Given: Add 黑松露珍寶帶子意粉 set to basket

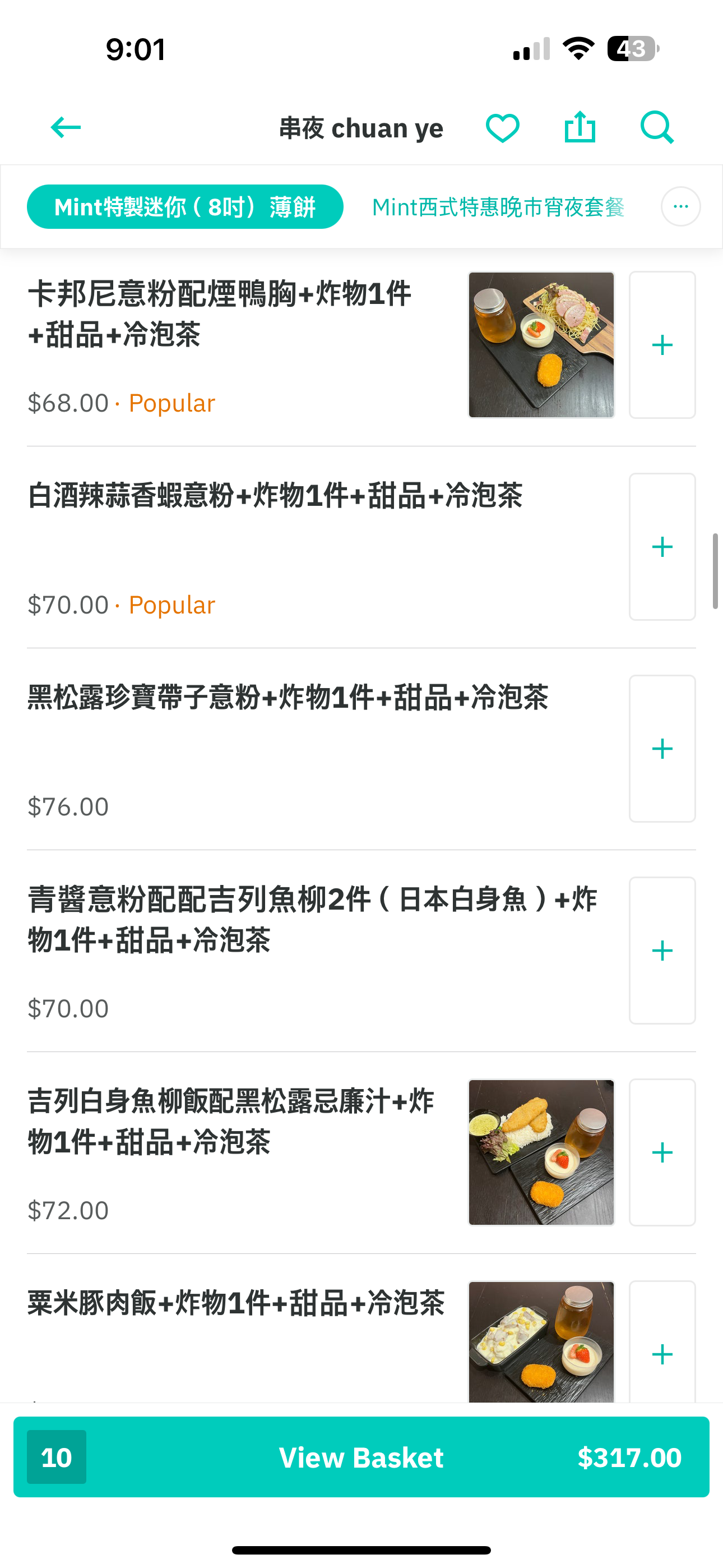Looking at the screenshot, I should pyautogui.click(x=662, y=749).
